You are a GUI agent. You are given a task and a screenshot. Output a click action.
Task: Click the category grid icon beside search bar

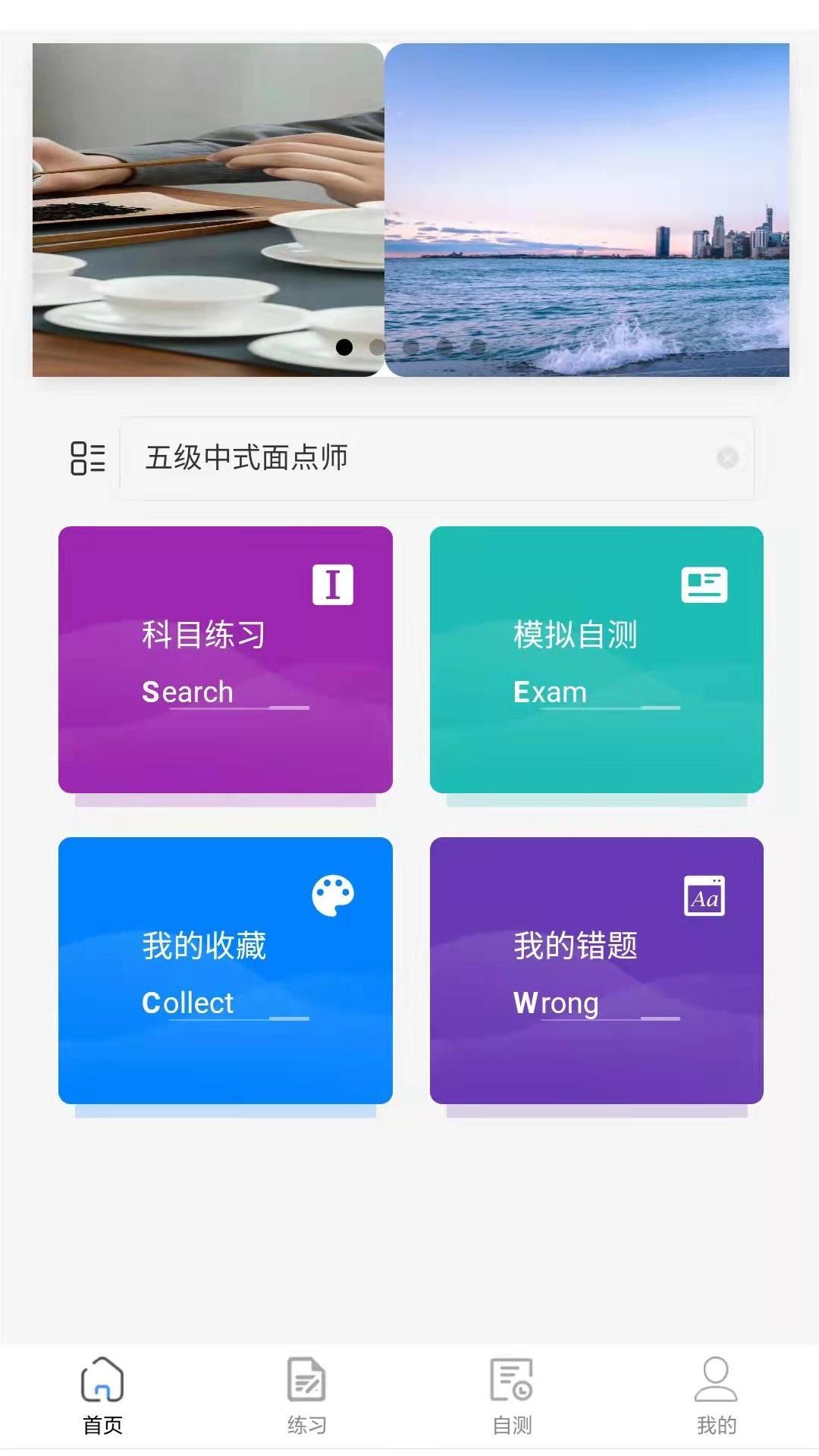coord(86,457)
